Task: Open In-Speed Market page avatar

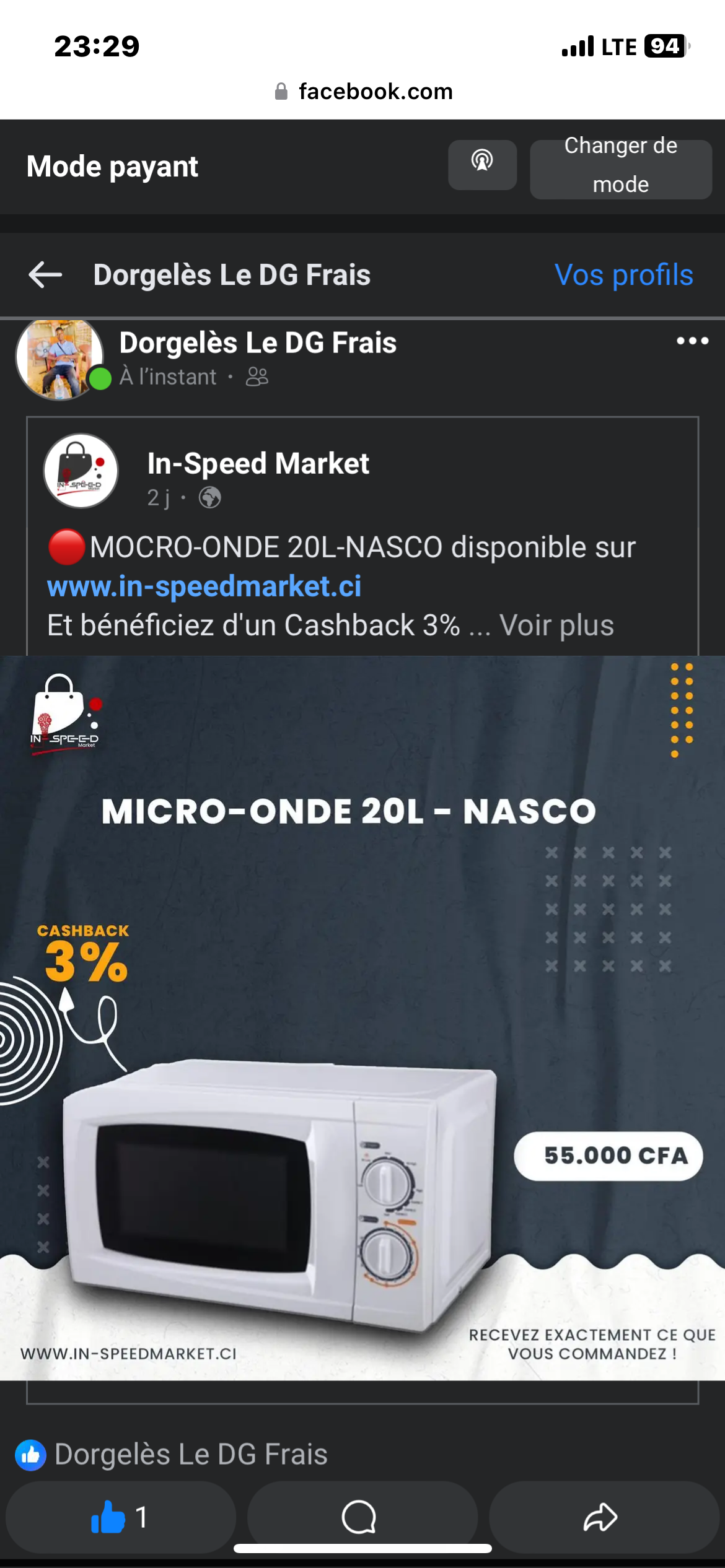Action: tap(81, 471)
